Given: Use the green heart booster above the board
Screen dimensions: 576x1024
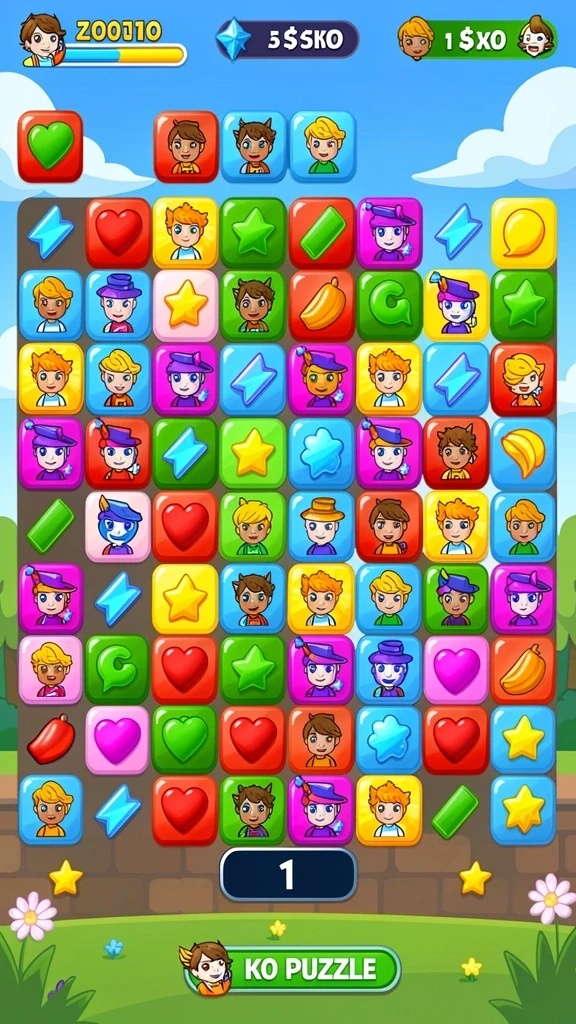Looking at the screenshot, I should pyautogui.click(x=50, y=146).
